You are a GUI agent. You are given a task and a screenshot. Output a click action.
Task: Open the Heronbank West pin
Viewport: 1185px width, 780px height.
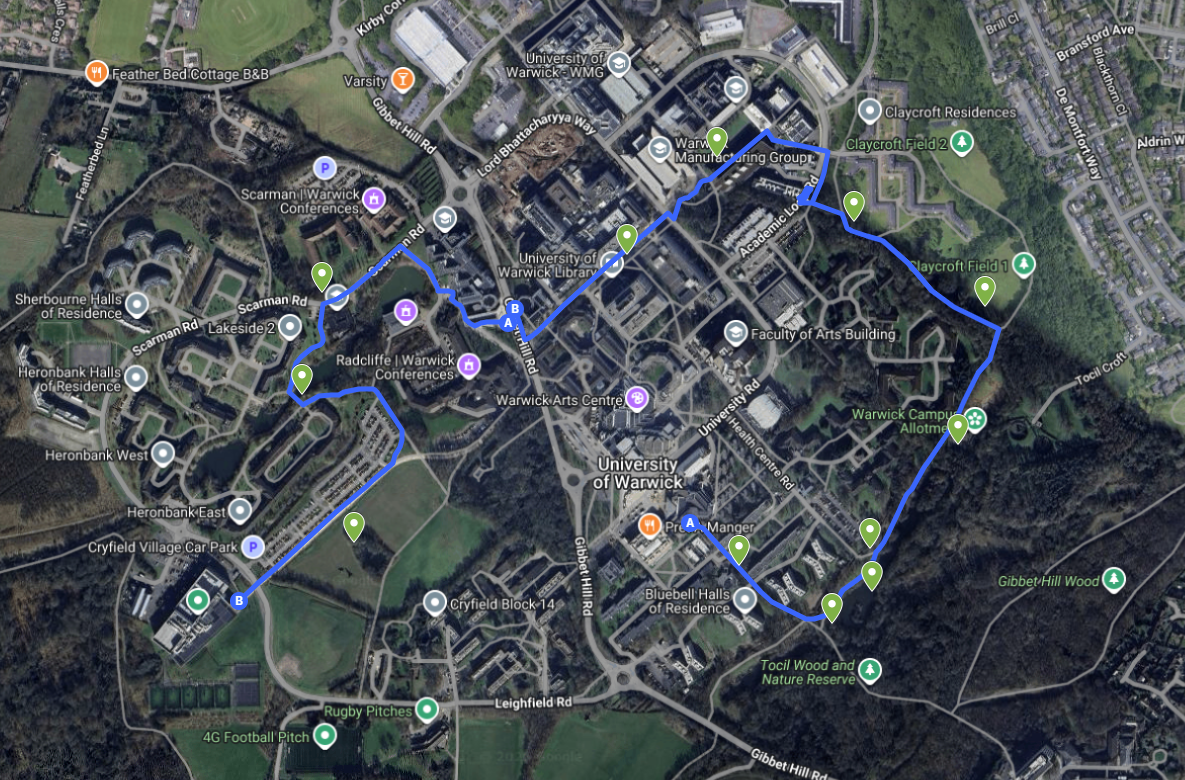click(163, 455)
